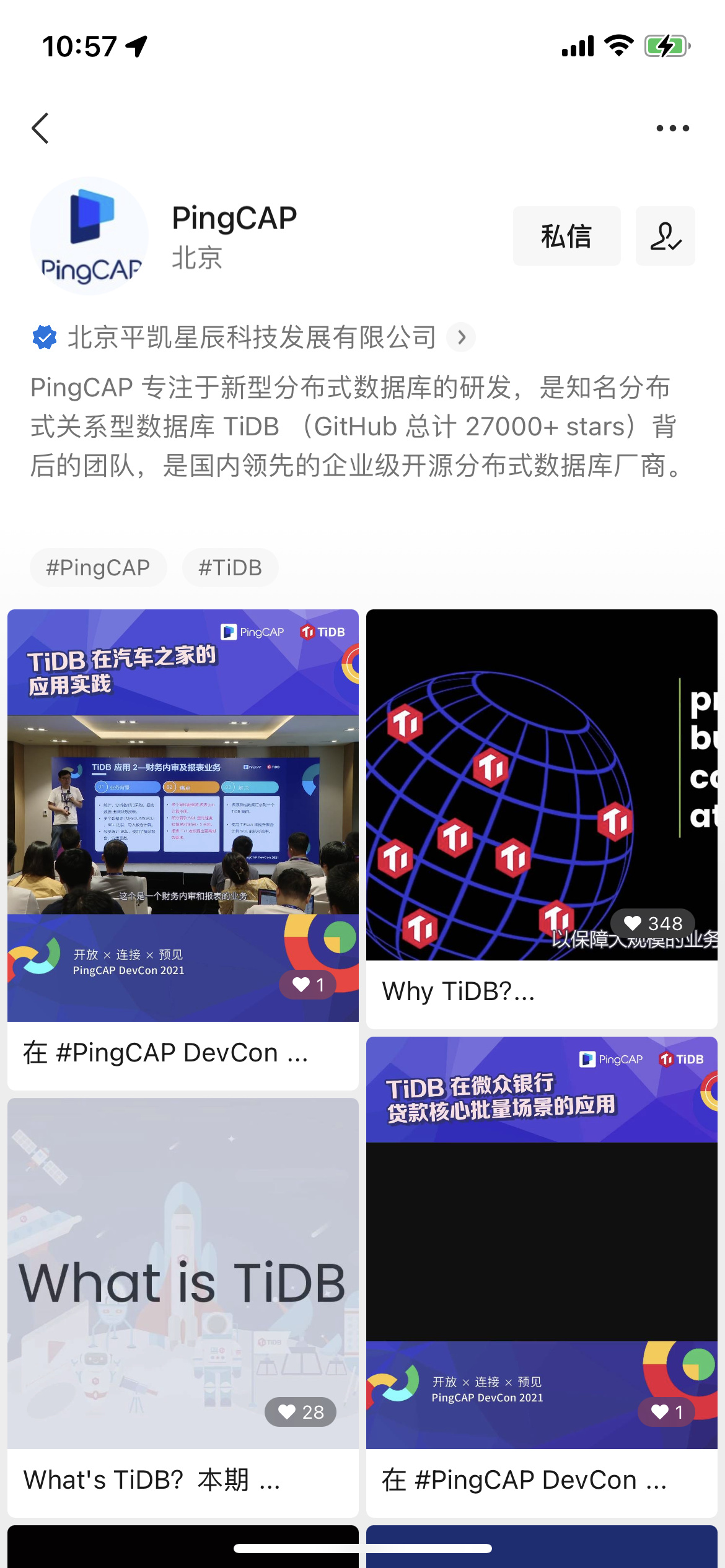
Task: Tap the PingCAP profile avatar
Action: pos(89,236)
